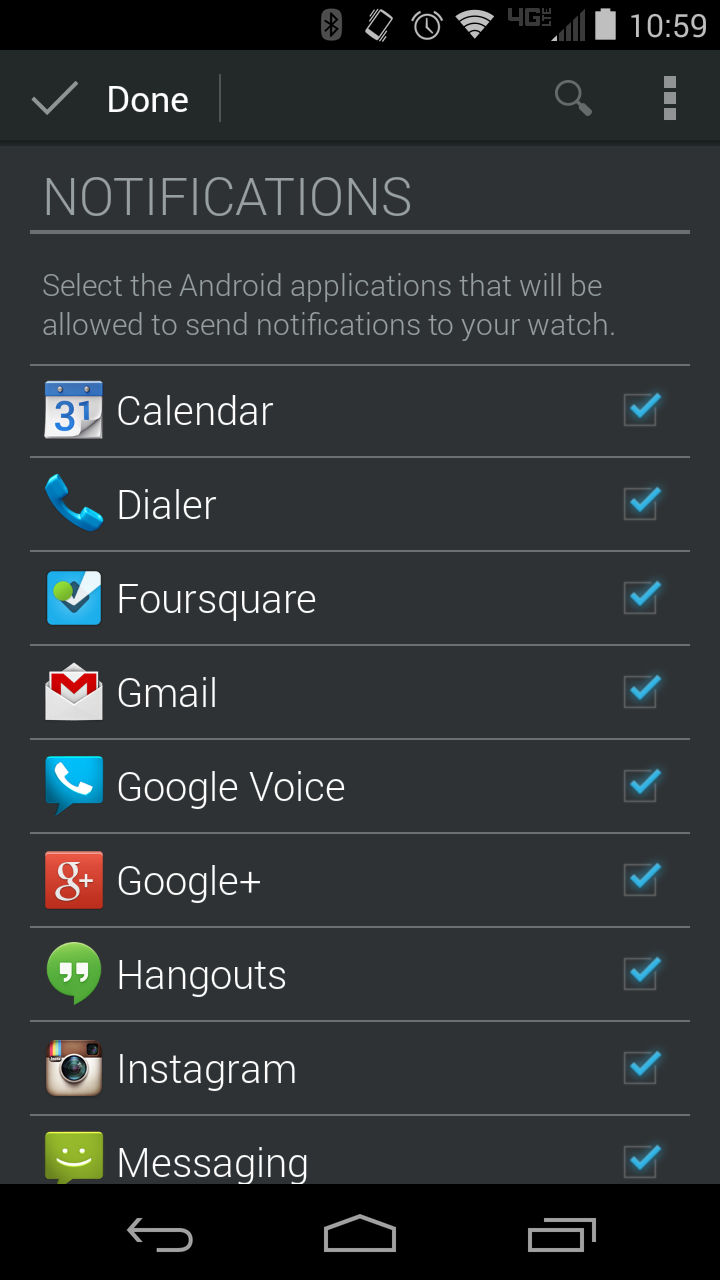This screenshot has width=720, height=1280.
Task: Open the search magnifier icon
Action: [x=573, y=99]
